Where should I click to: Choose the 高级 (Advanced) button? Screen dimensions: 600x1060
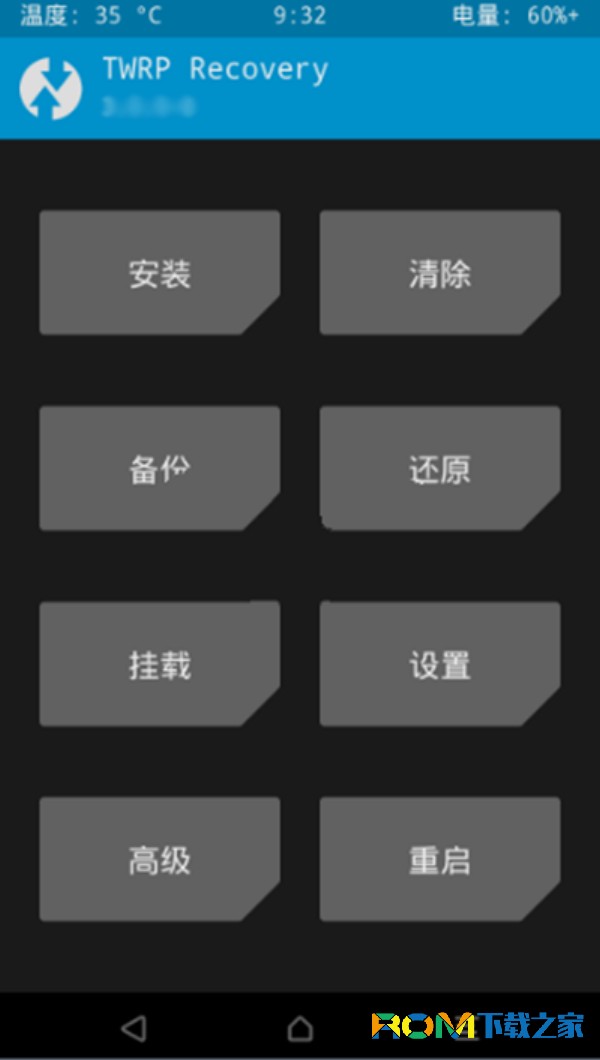159,860
